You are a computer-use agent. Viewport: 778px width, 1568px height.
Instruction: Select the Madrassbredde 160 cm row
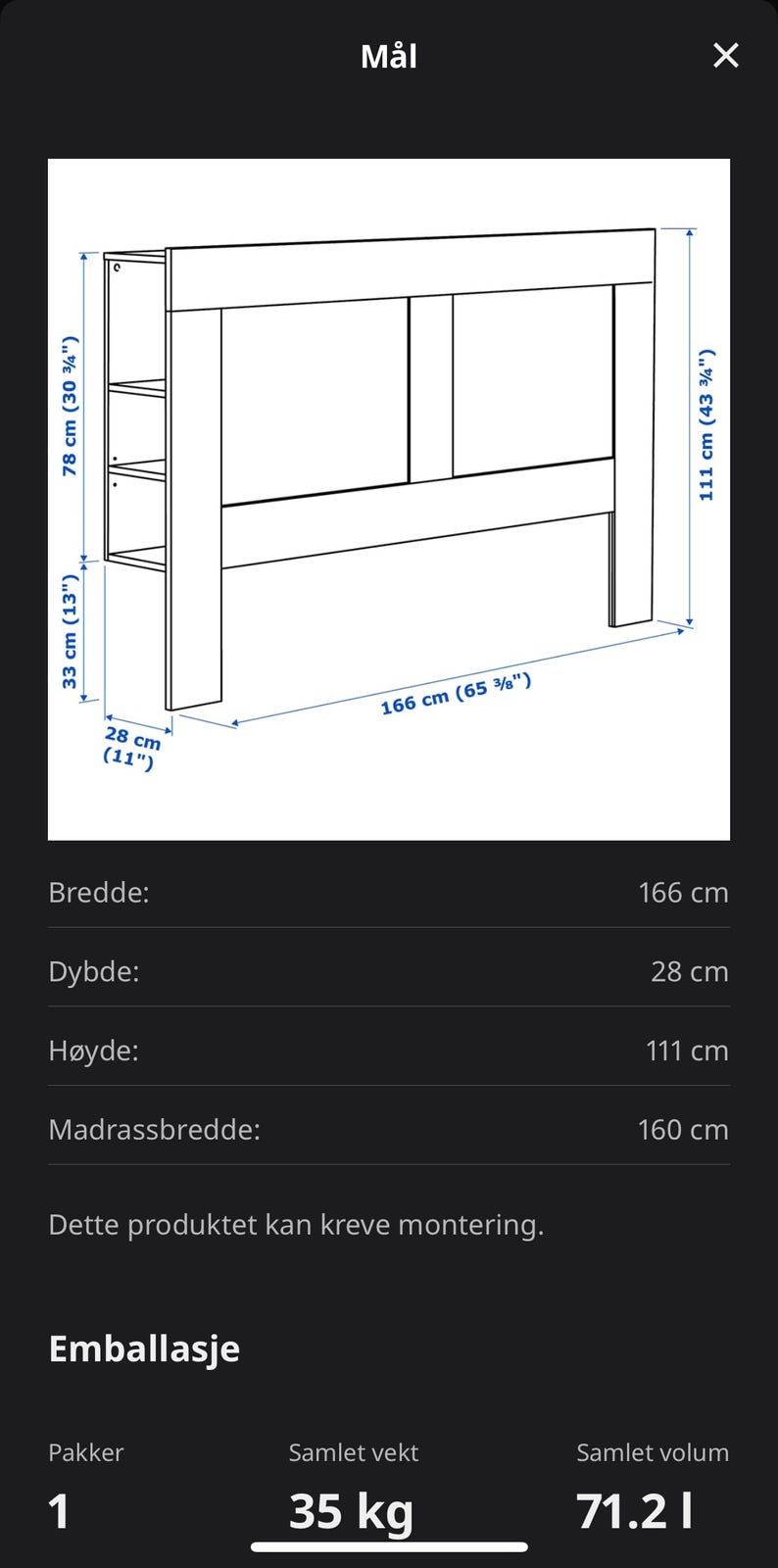[x=388, y=1129]
